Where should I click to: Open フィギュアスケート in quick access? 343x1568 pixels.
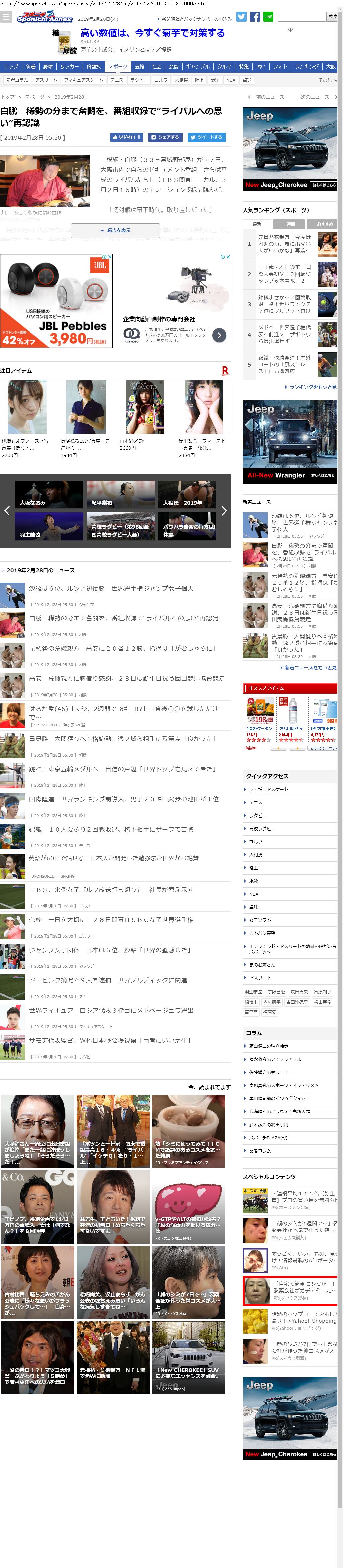pos(268,789)
